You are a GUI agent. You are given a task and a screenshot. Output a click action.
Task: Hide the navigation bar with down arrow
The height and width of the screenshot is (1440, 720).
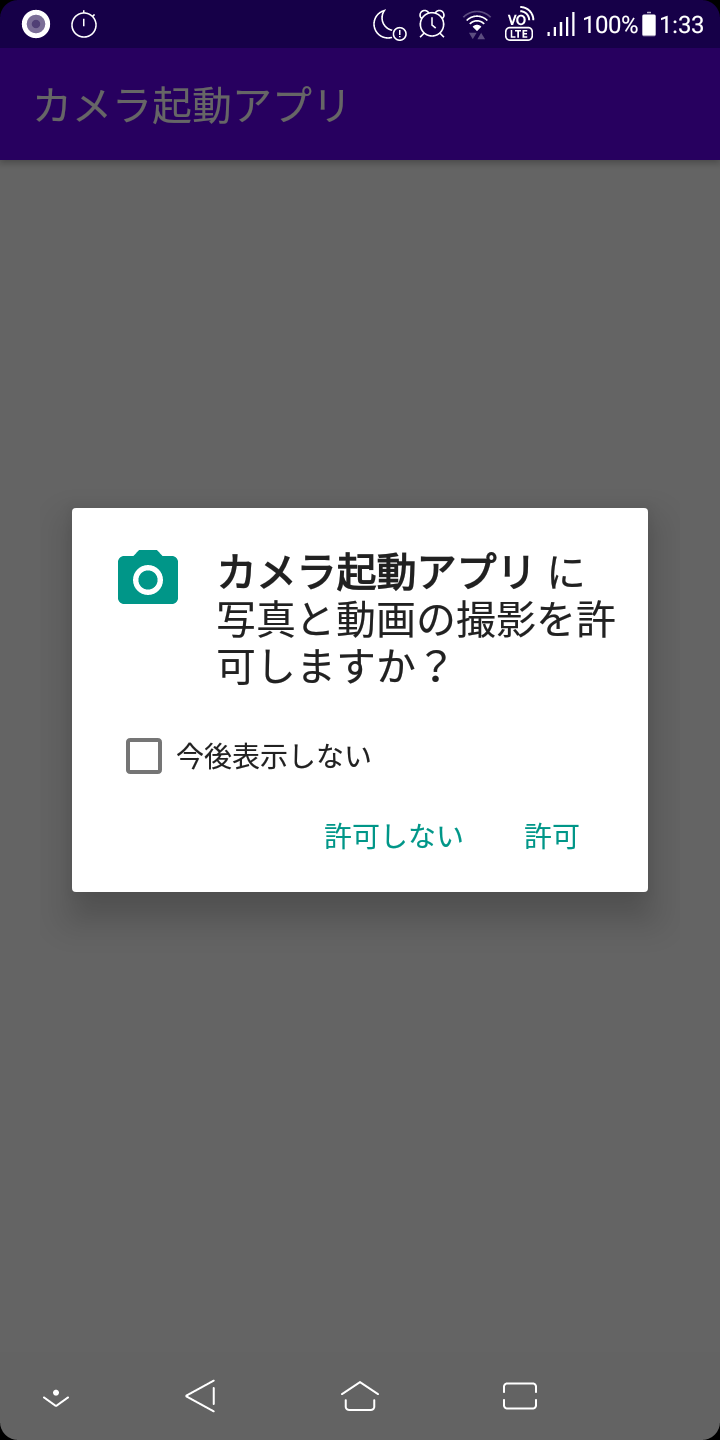tap(56, 1397)
